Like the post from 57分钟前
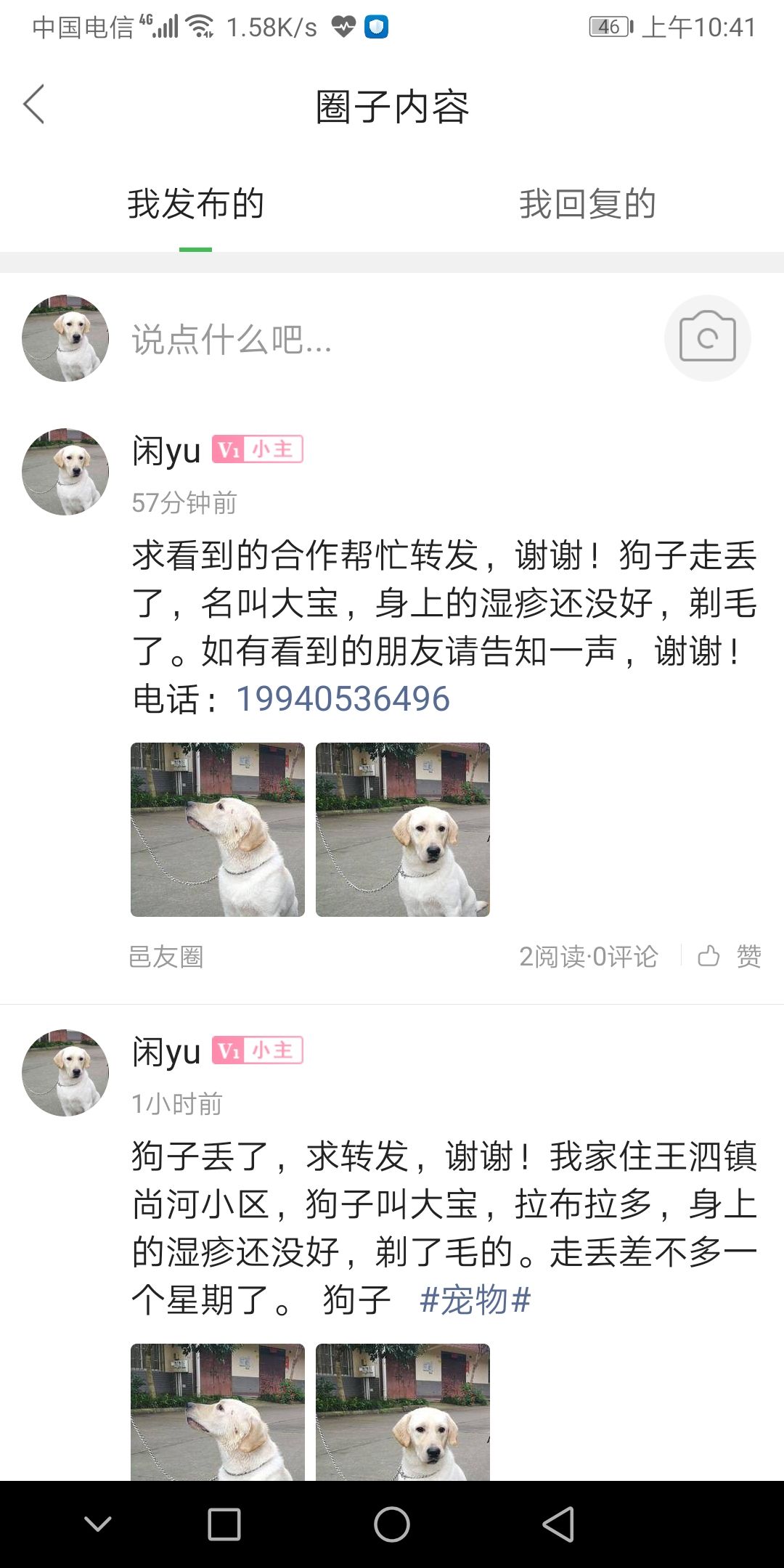Image resolution: width=784 pixels, height=1568 pixels. pos(729,956)
